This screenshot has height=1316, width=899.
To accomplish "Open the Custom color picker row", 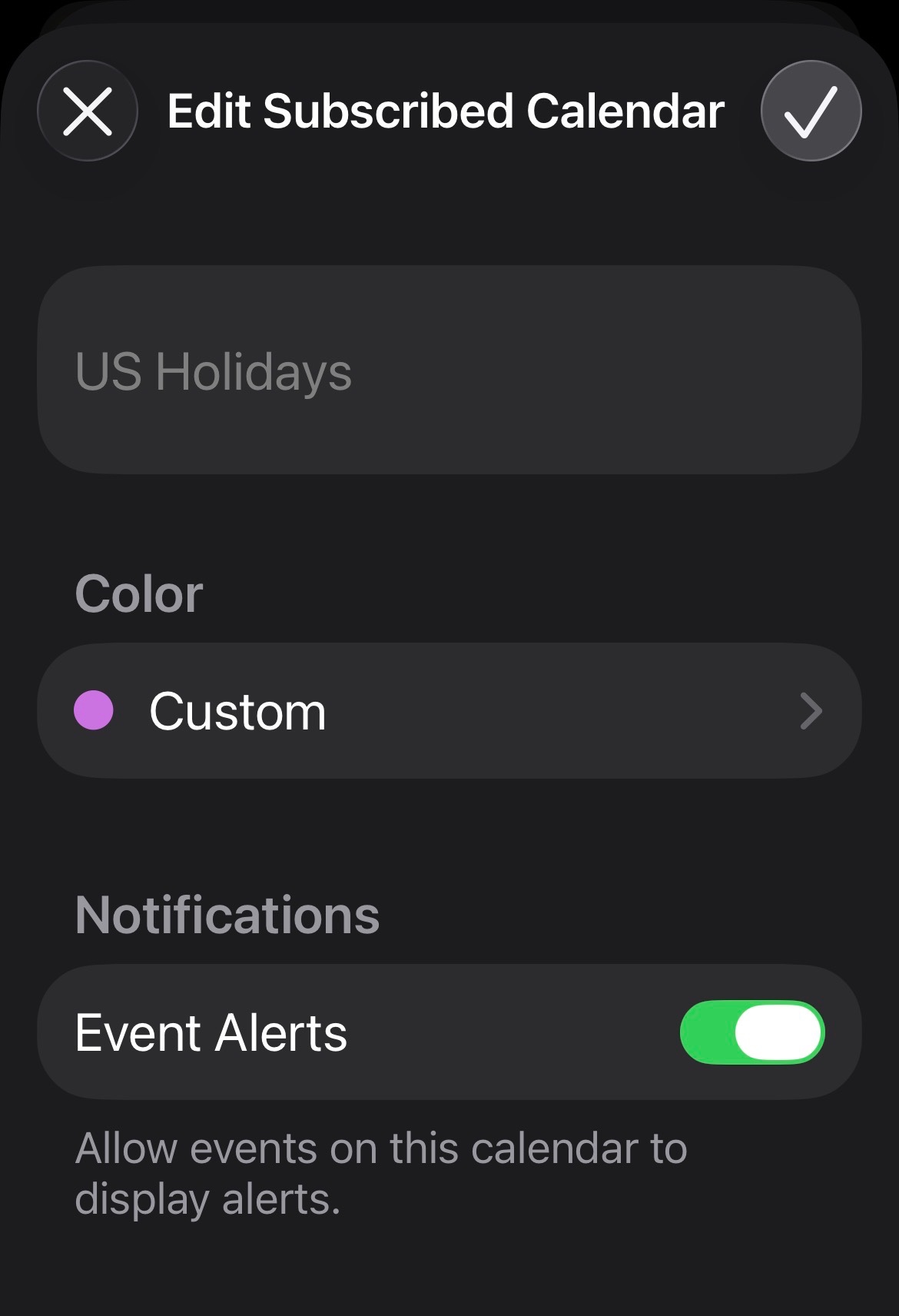I will tap(449, 711).
